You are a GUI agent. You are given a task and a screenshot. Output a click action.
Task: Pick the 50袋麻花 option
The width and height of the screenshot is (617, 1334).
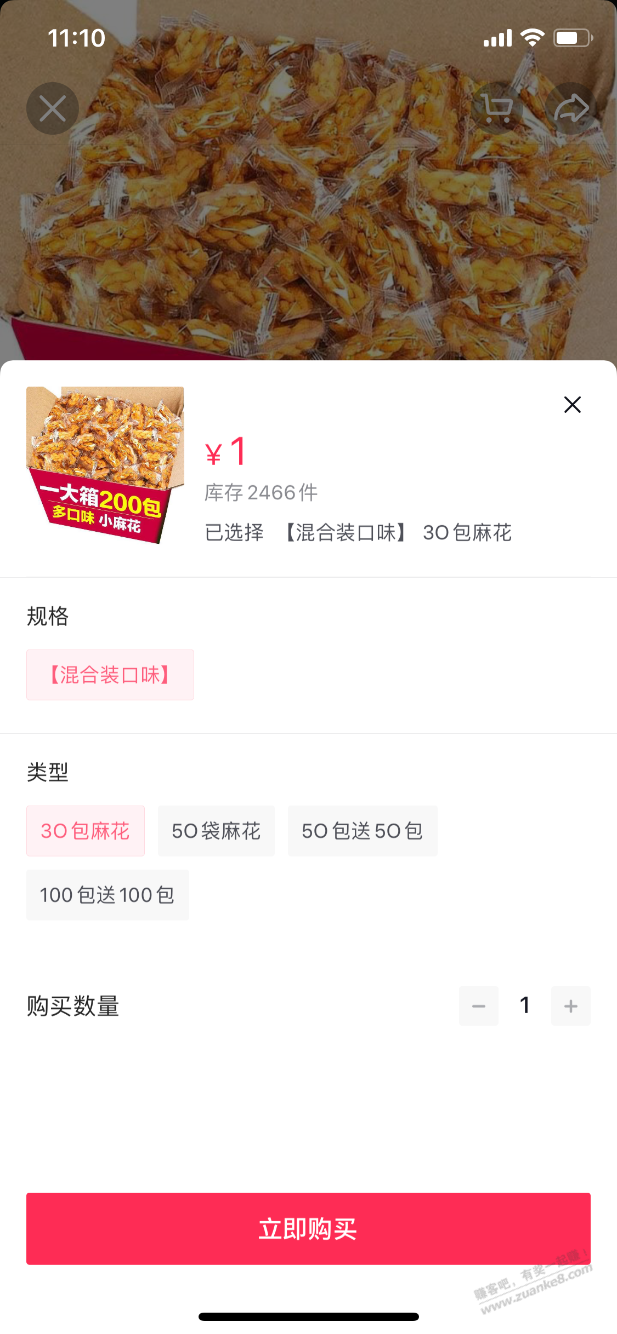click(x=216, y=831)
